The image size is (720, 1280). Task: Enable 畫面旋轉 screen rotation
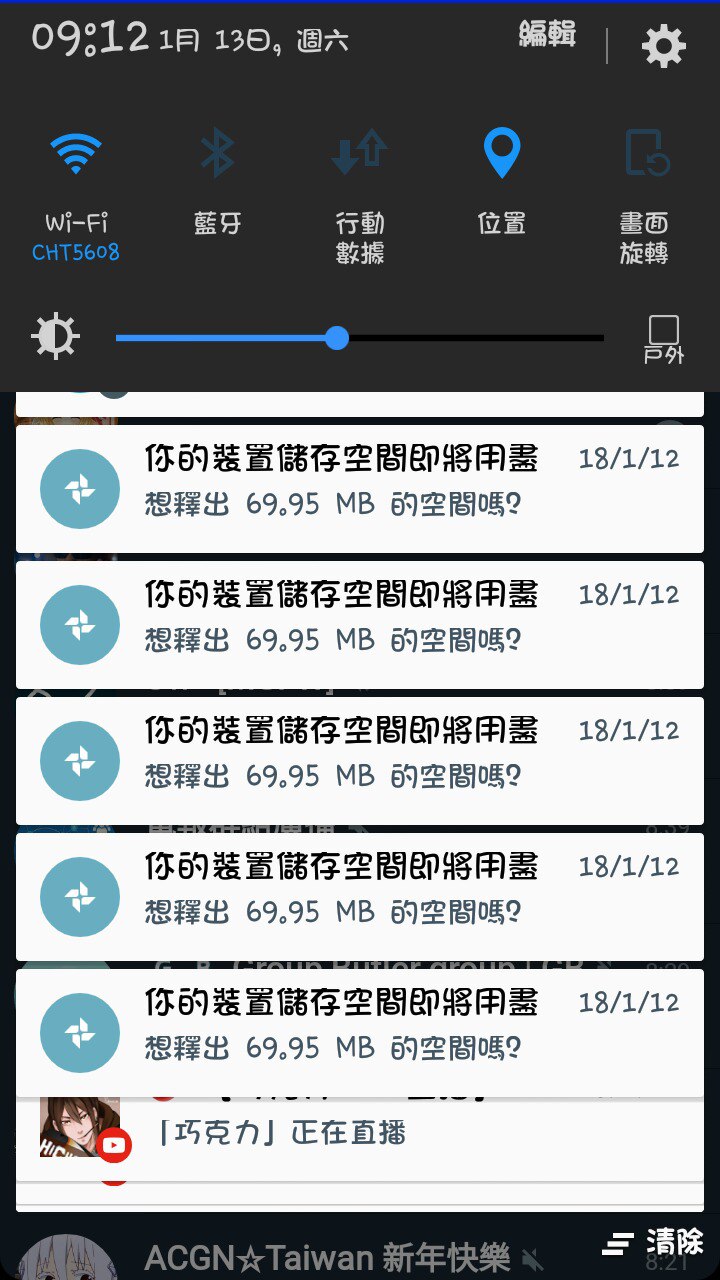point(645,155)
